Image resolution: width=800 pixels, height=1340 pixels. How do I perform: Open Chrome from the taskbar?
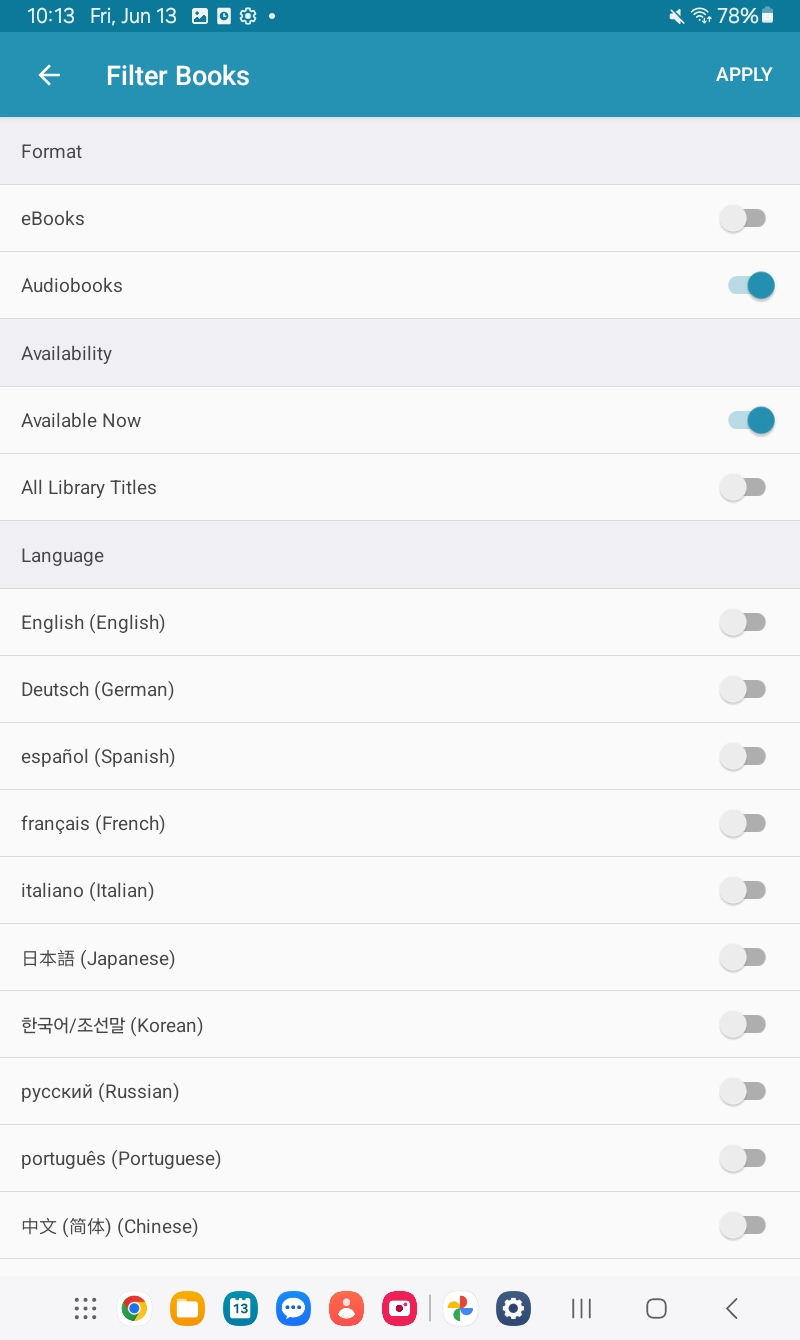pos(134,1307)
